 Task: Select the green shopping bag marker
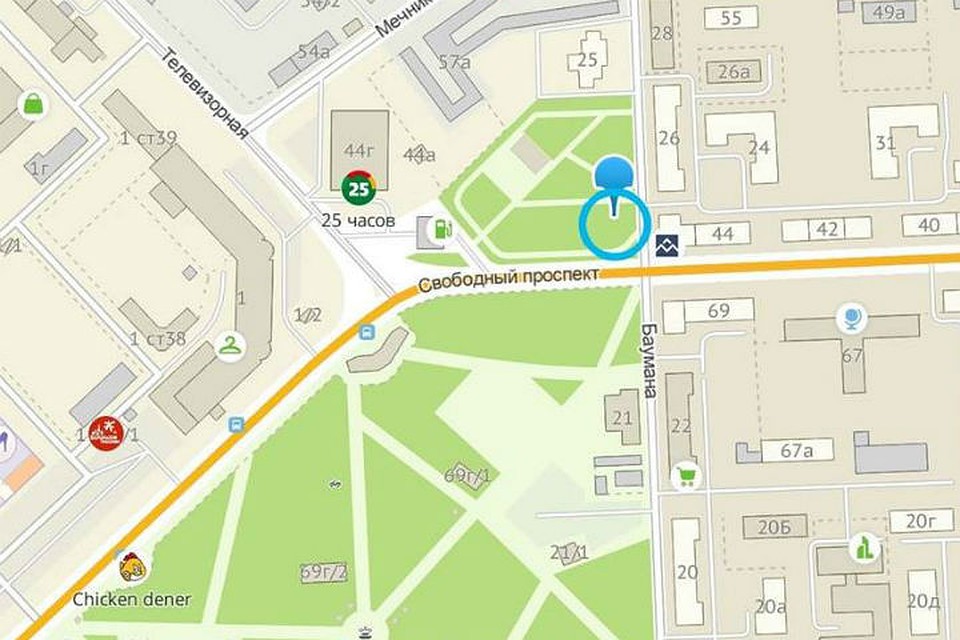tap(33, 102)
